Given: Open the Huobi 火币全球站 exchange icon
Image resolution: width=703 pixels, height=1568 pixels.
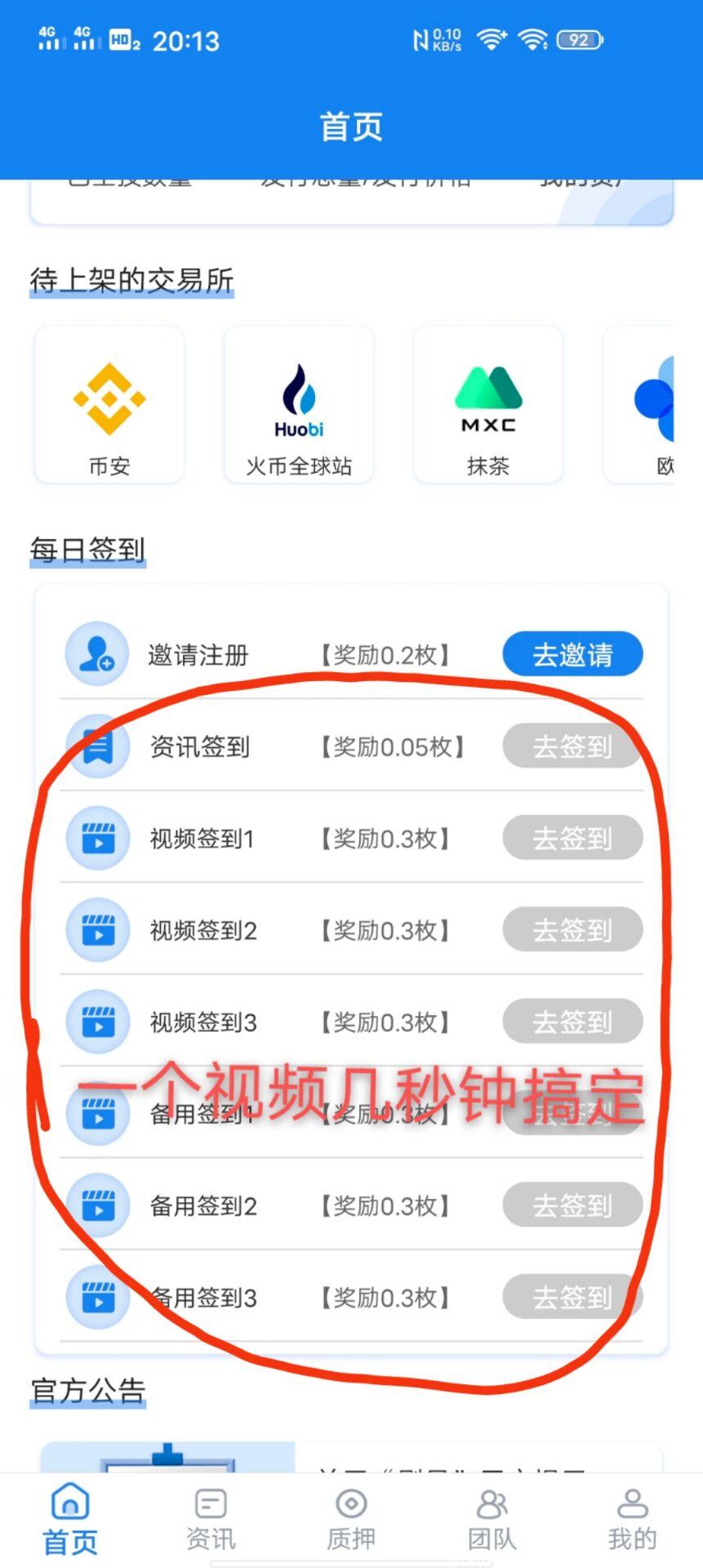Looking at the screenshot, I should pos(299,398).
